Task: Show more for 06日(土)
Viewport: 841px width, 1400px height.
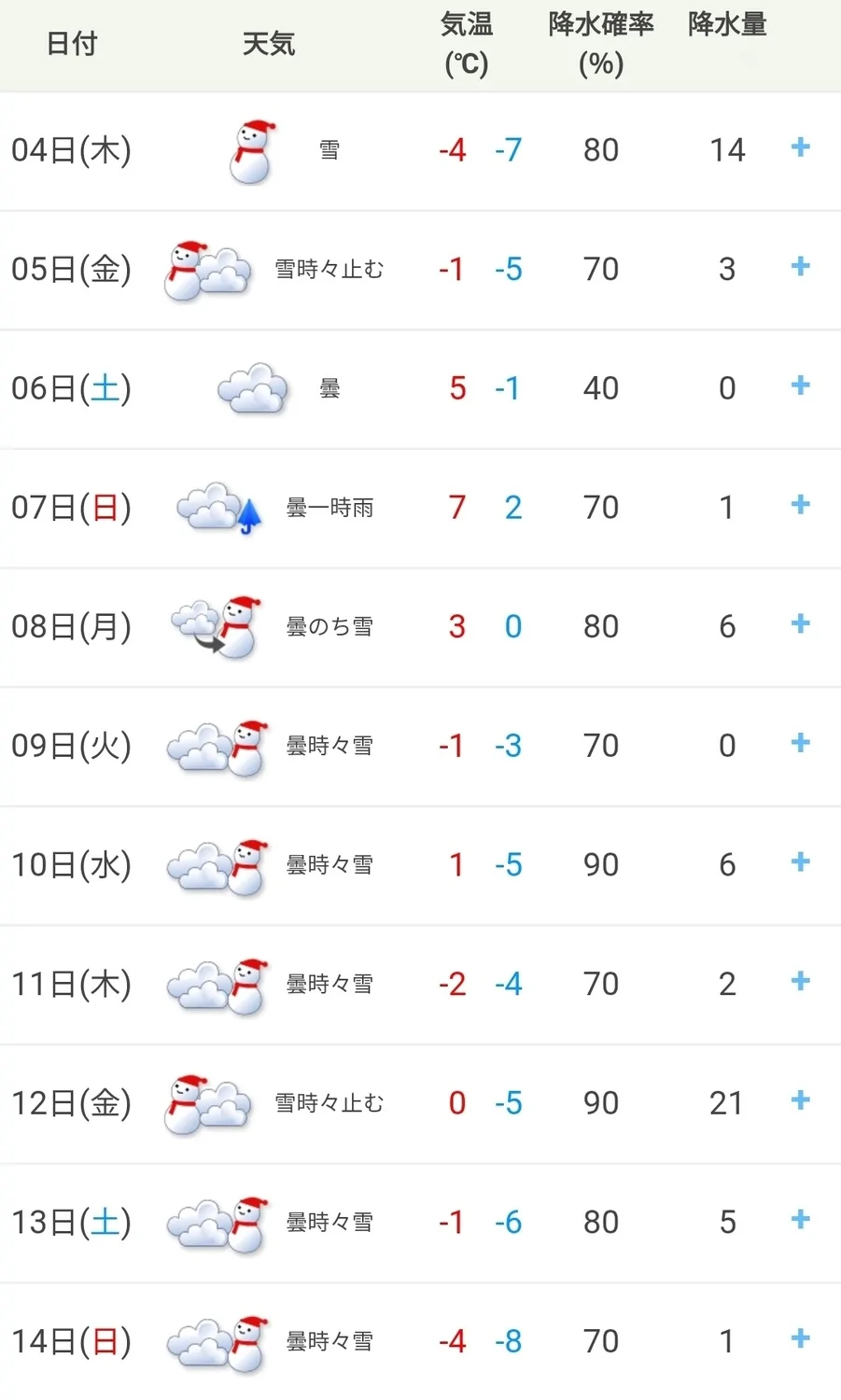Action: coord(800,385)
